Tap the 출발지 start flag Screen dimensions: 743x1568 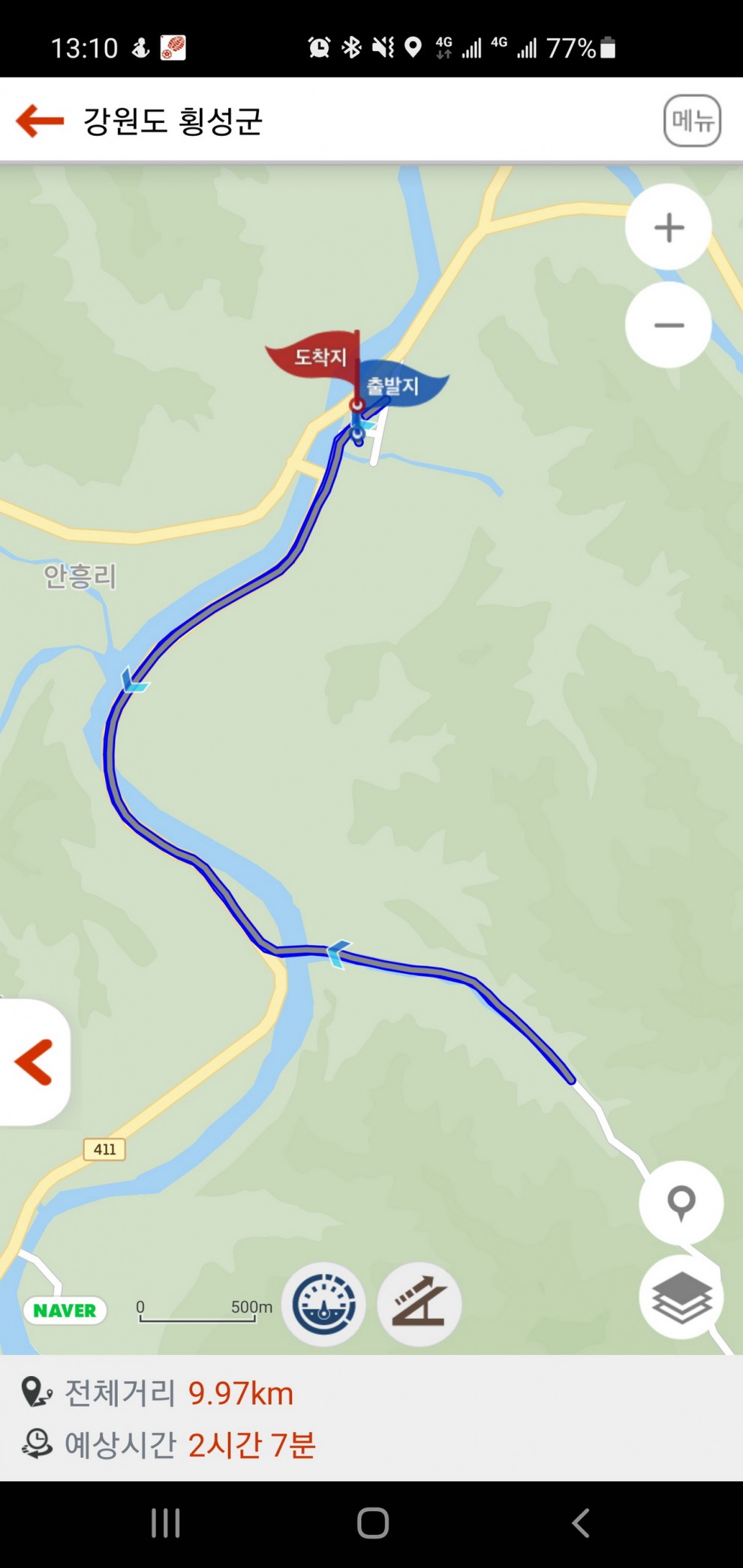click(x=396, y=386)
